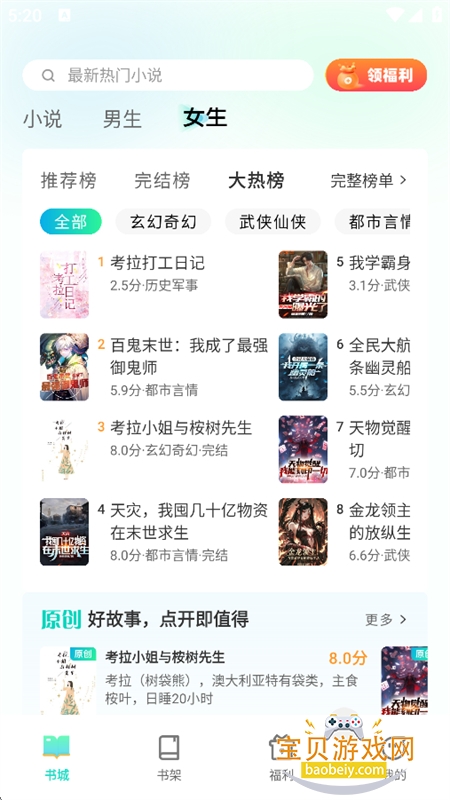Tap 更多 in the 原创 section
This screenshot has width=450, height=800.
tap(386, 619)
